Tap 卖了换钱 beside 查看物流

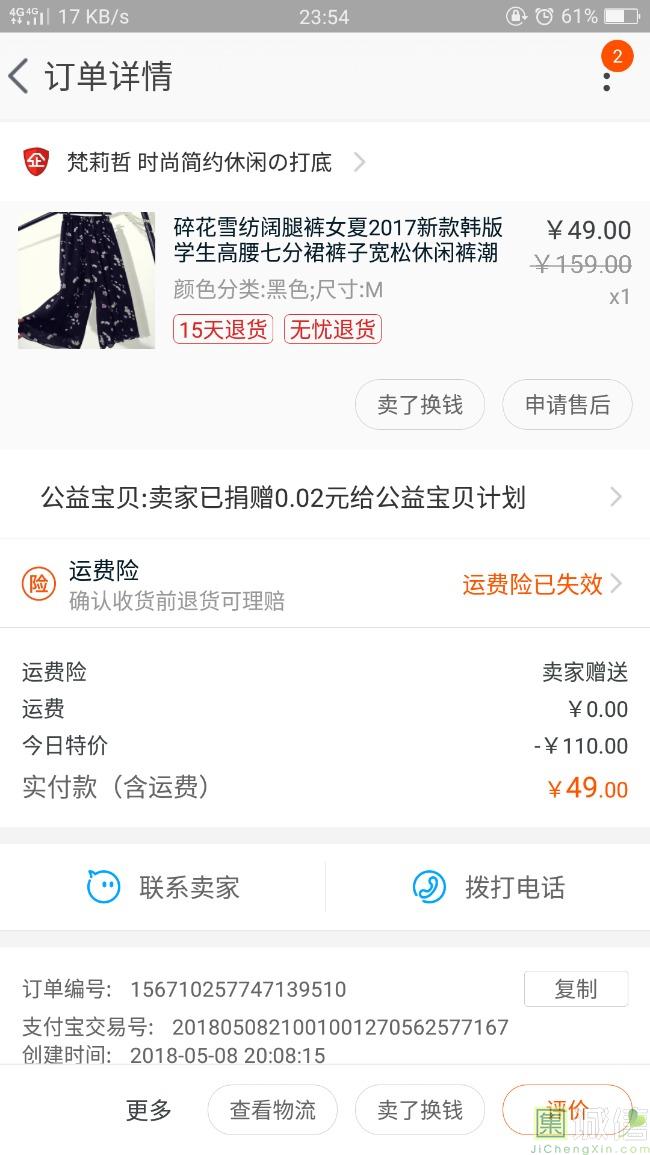click(420, 1110)
